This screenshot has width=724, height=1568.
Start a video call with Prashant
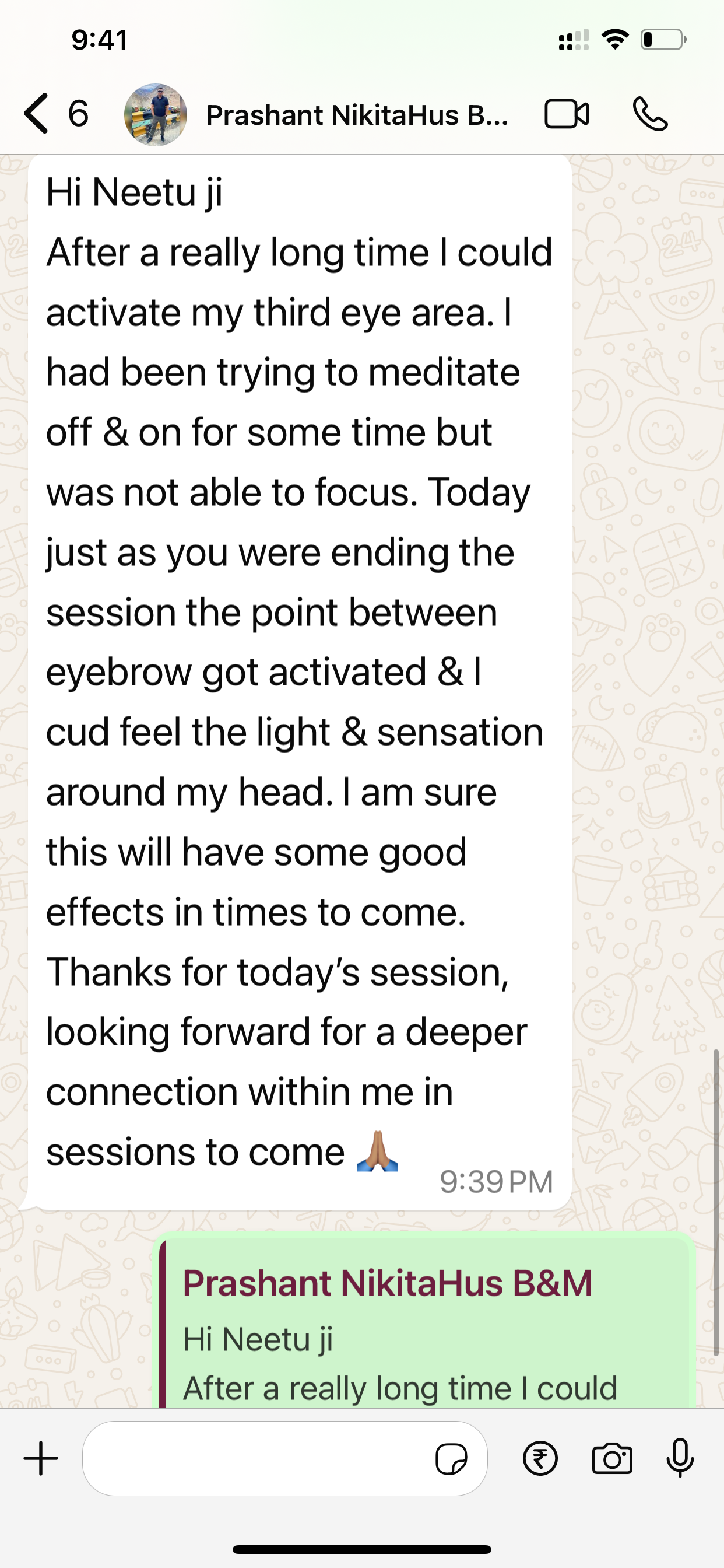[x=567, y=114]
